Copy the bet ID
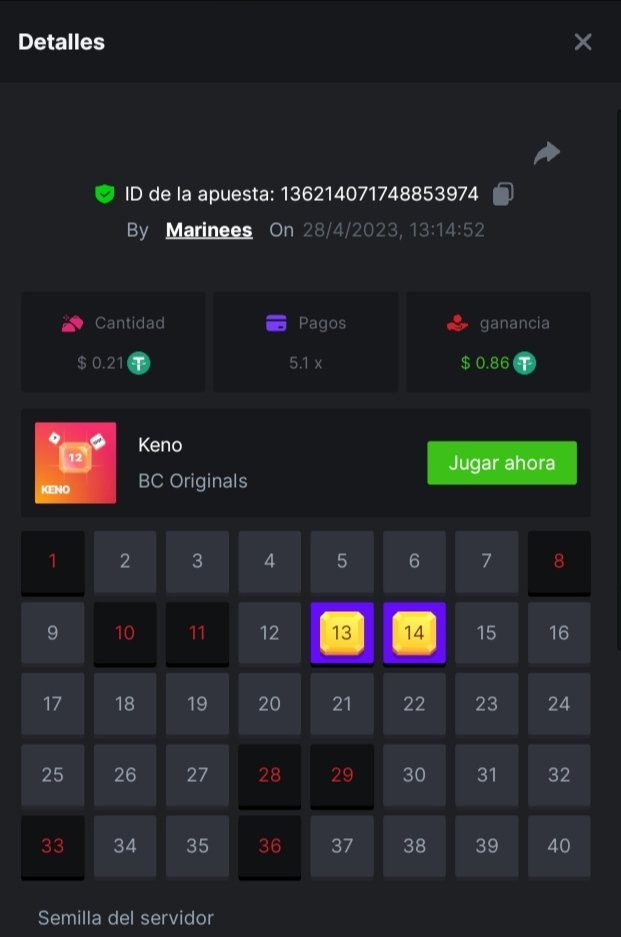Image resolution: width=621 pixels, height=937 pixels. [505, 193]
